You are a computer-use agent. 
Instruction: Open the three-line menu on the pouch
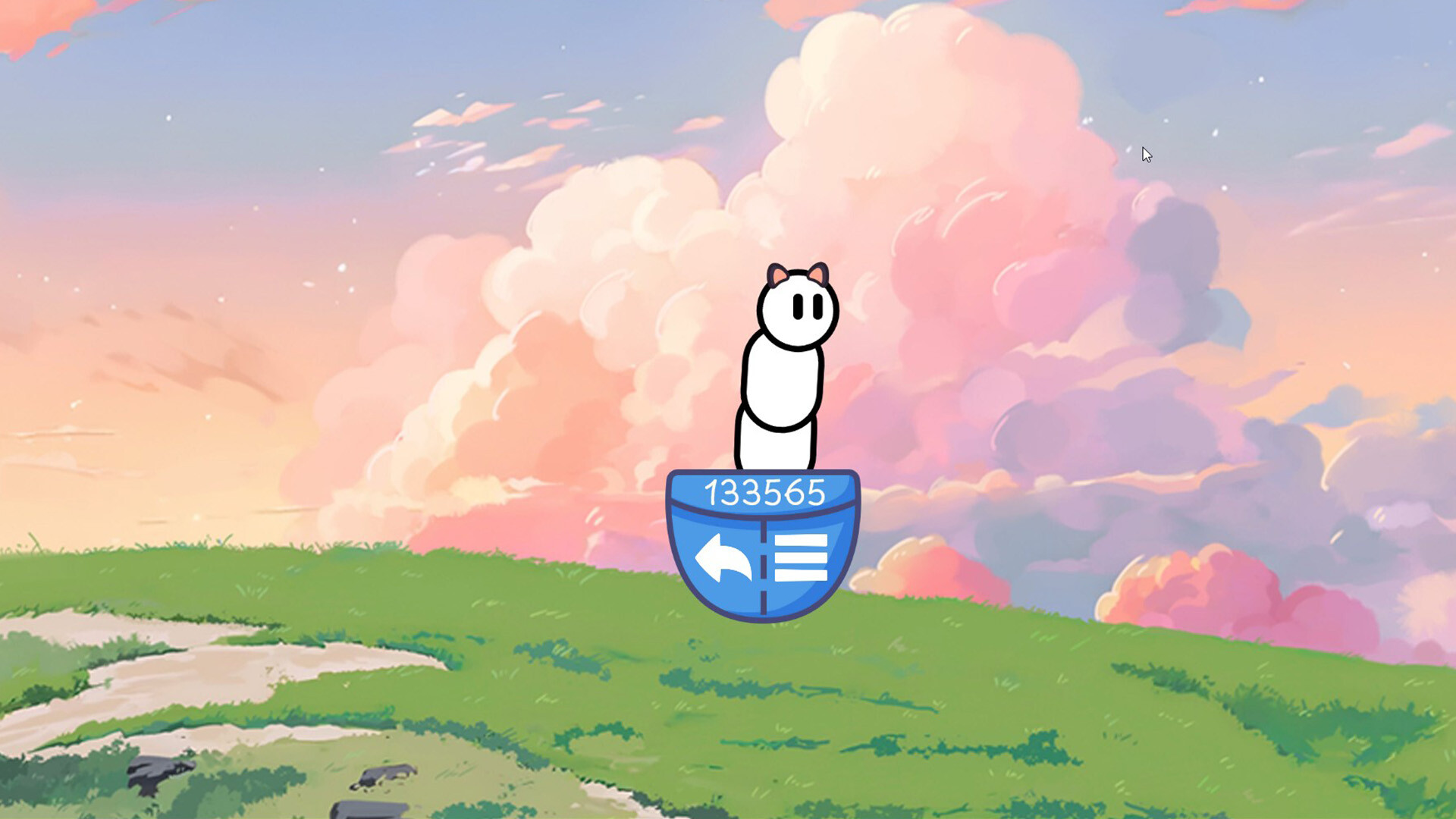tap(800, 557)
